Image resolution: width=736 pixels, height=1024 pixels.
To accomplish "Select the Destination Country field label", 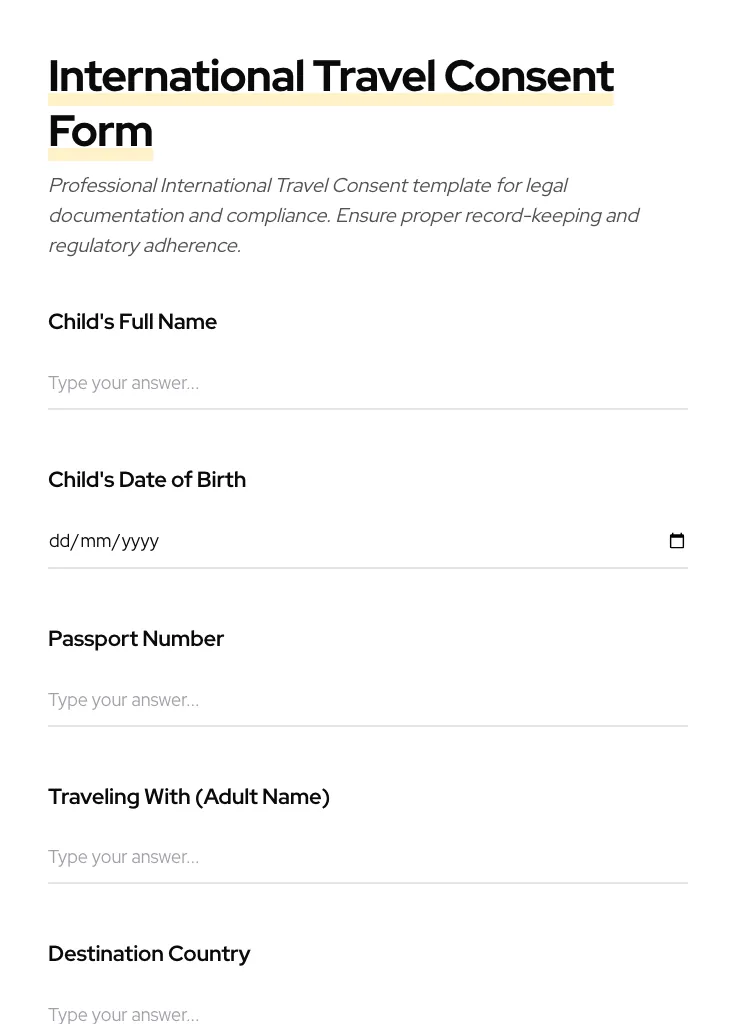I will pos(149,953).
